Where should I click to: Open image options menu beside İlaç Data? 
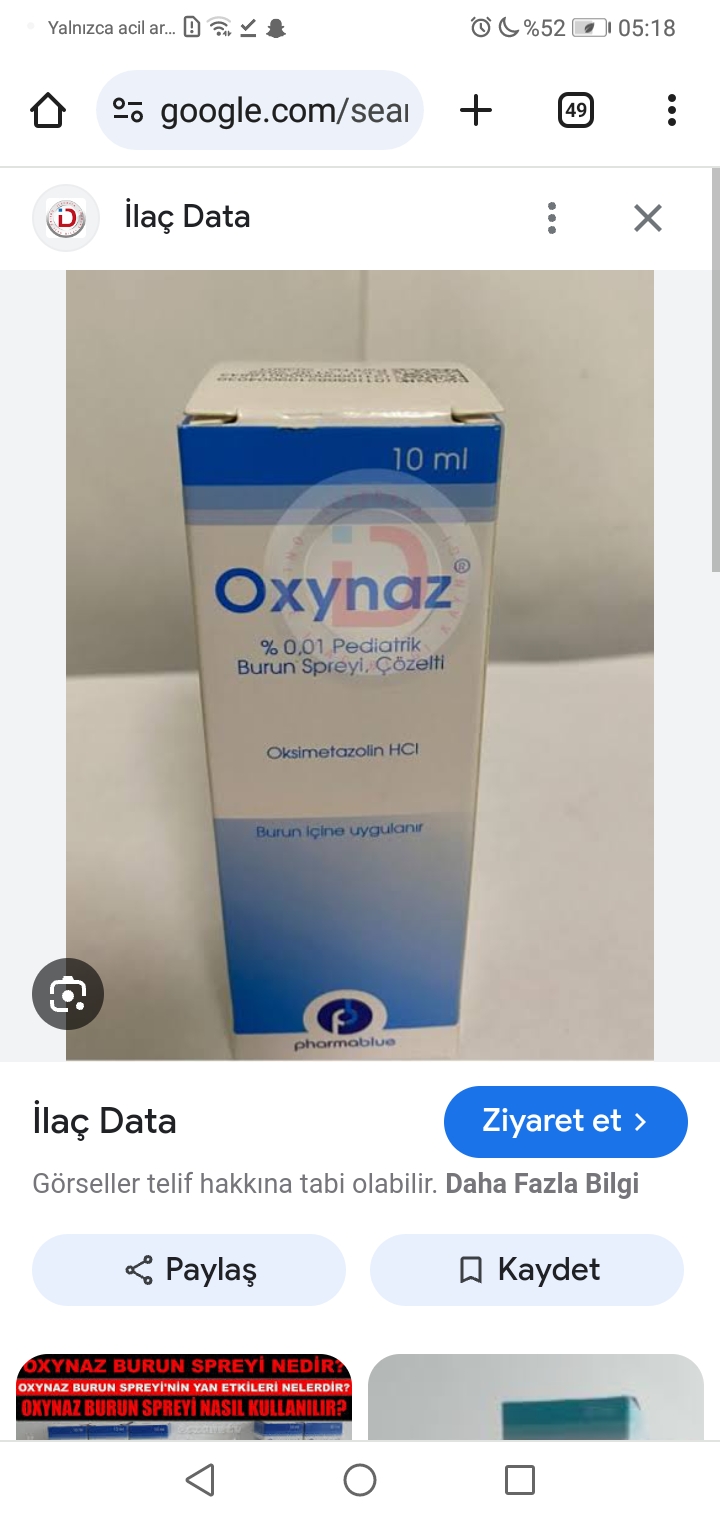coord(552,218)
